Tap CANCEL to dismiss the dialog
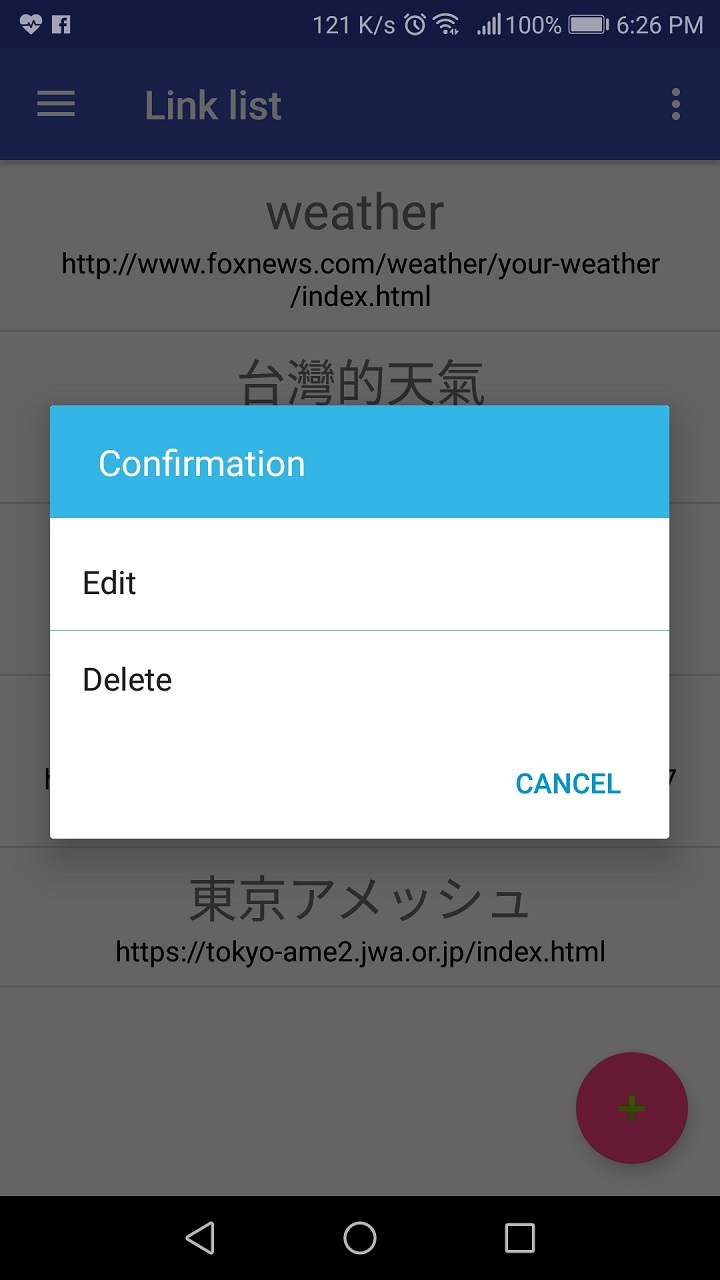 [x=567, y=783]
